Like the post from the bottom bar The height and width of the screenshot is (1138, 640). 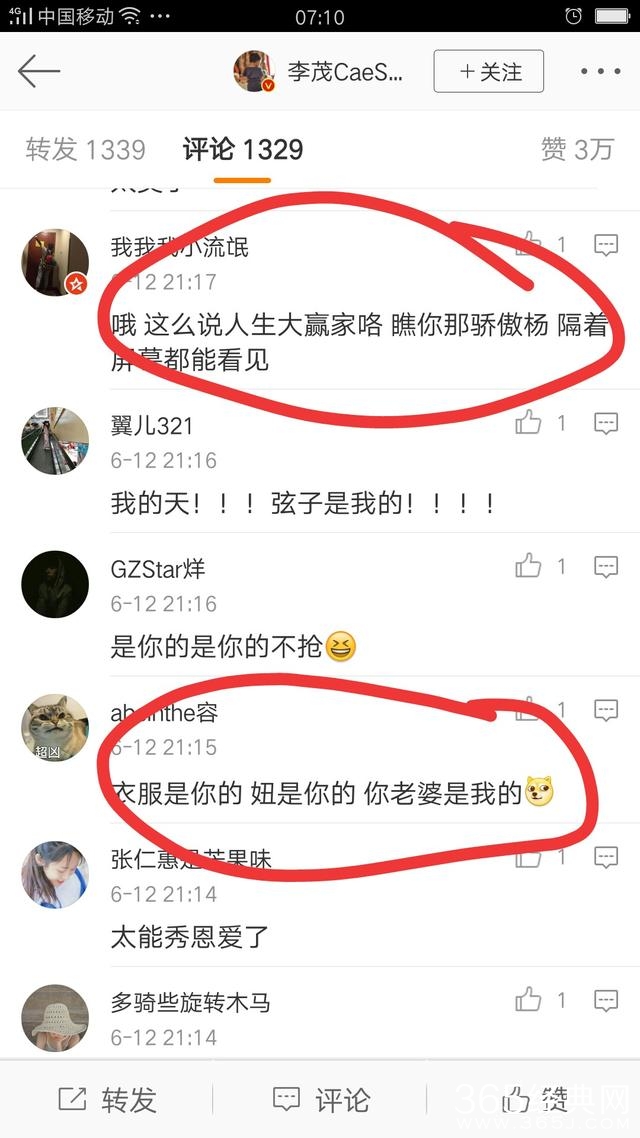(x=534, y=1100)
